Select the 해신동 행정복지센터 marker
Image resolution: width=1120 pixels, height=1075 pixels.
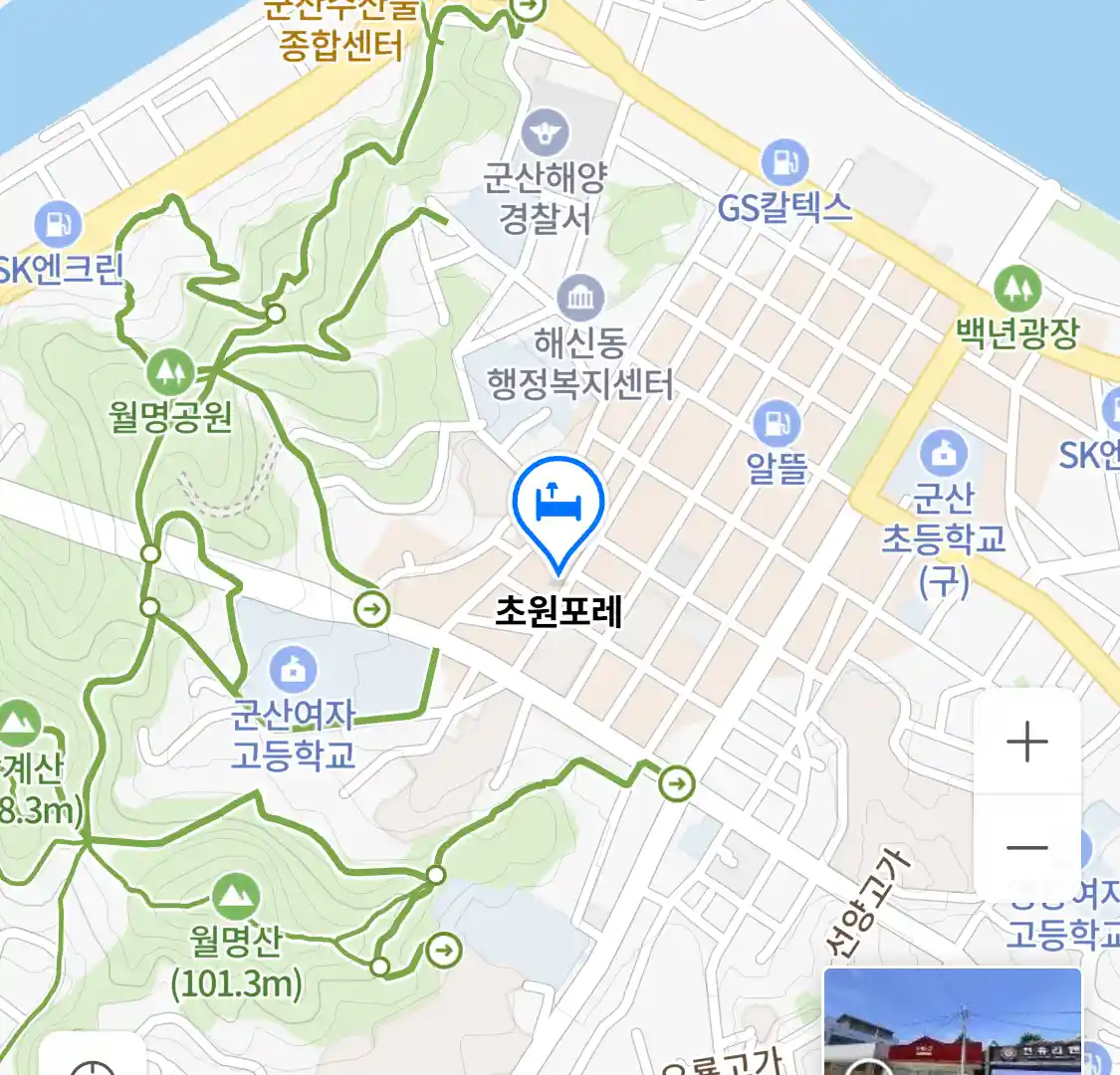pos(580,299)
